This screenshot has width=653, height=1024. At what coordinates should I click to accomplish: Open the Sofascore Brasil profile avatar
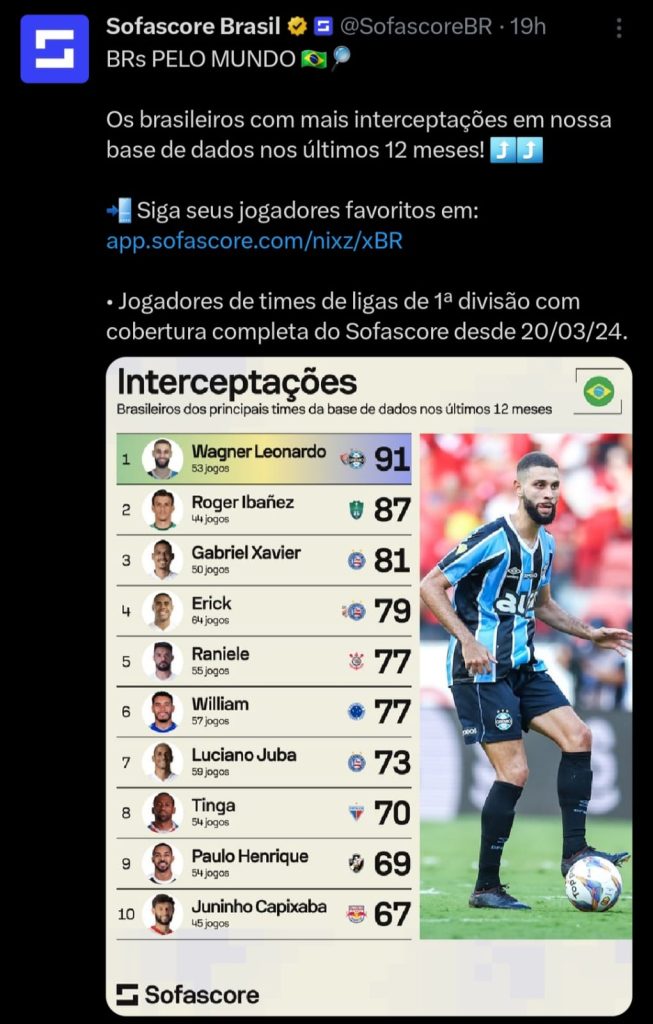point(54,48)
